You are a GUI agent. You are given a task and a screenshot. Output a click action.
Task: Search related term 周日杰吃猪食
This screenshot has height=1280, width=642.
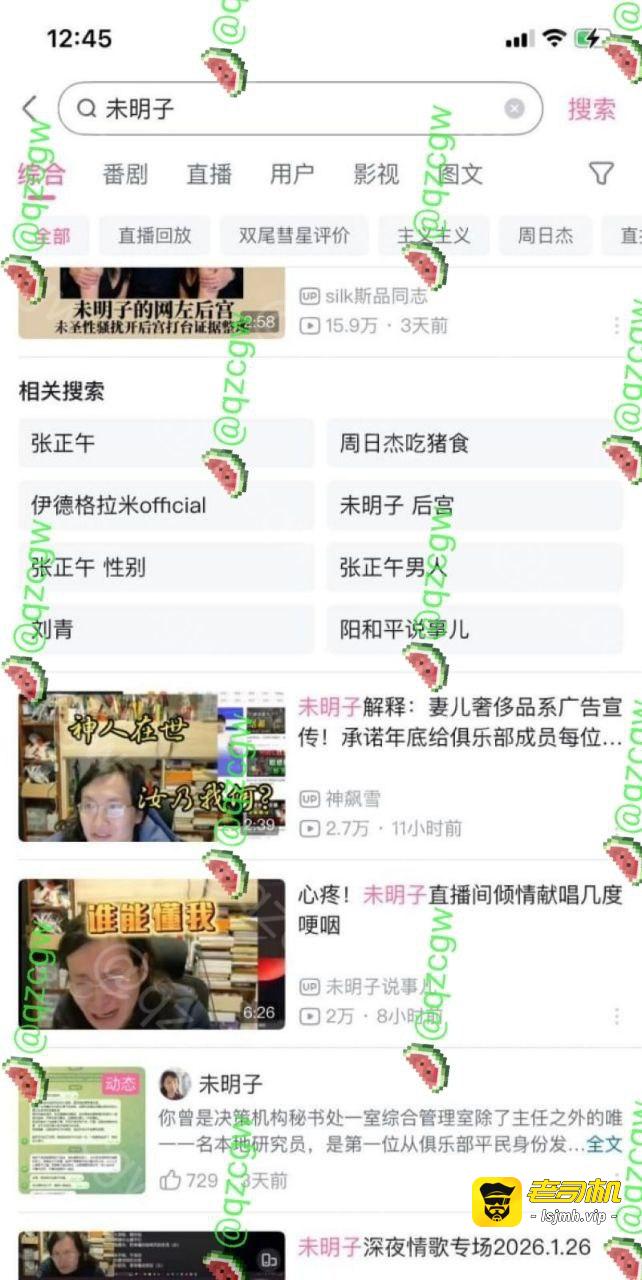[x=474, y=443]
